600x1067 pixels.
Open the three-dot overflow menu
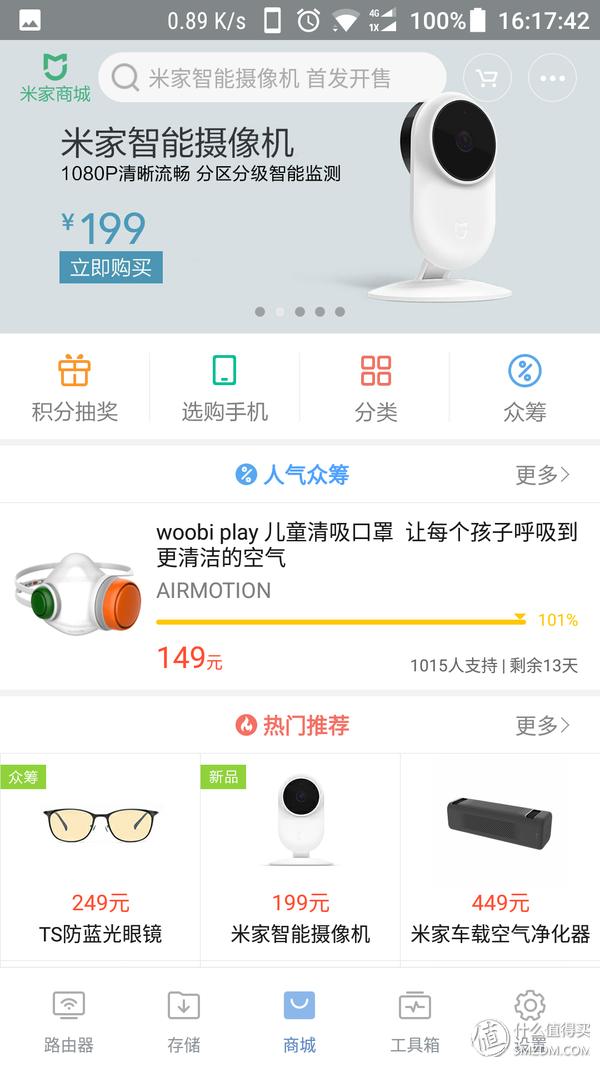point(552,78)
